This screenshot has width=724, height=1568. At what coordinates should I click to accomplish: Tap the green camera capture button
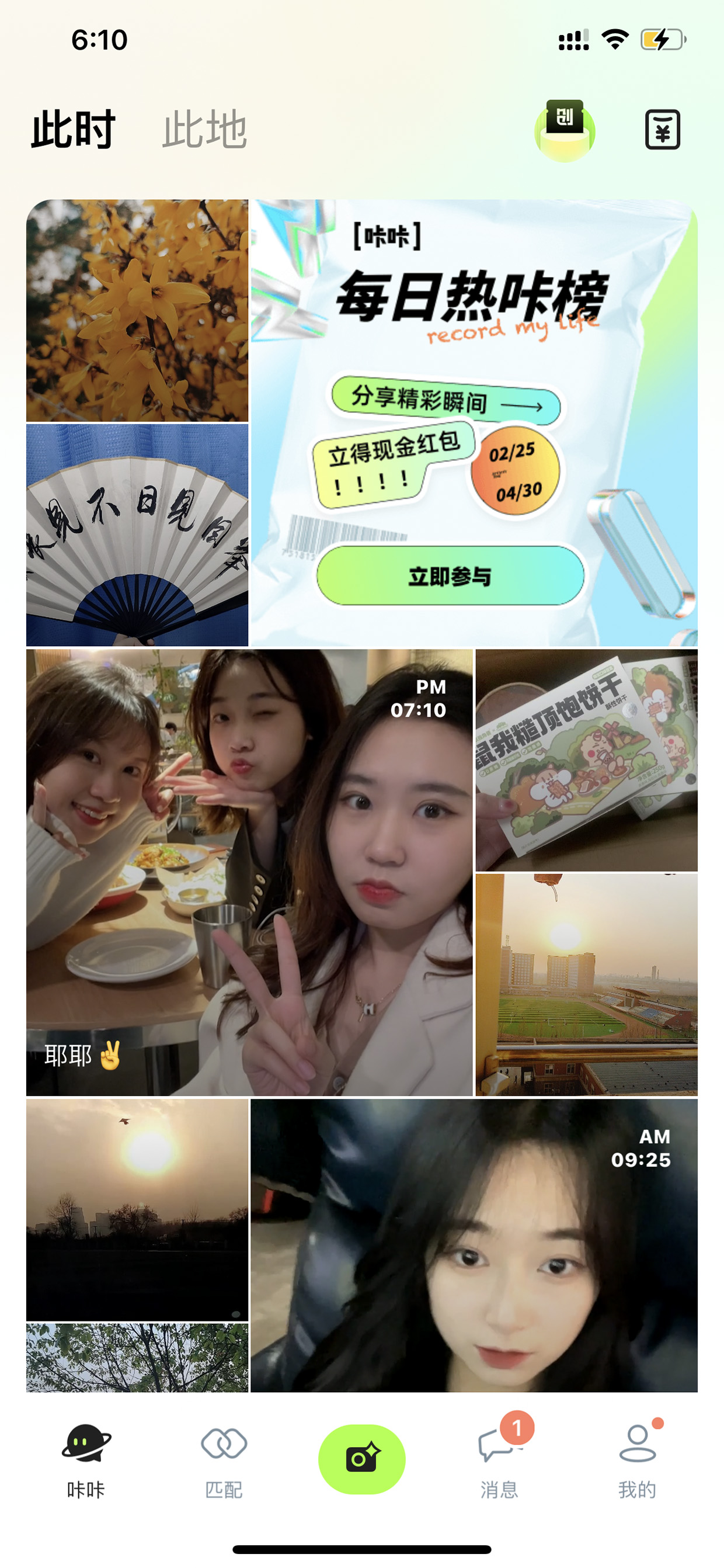tap(362, 1459)
